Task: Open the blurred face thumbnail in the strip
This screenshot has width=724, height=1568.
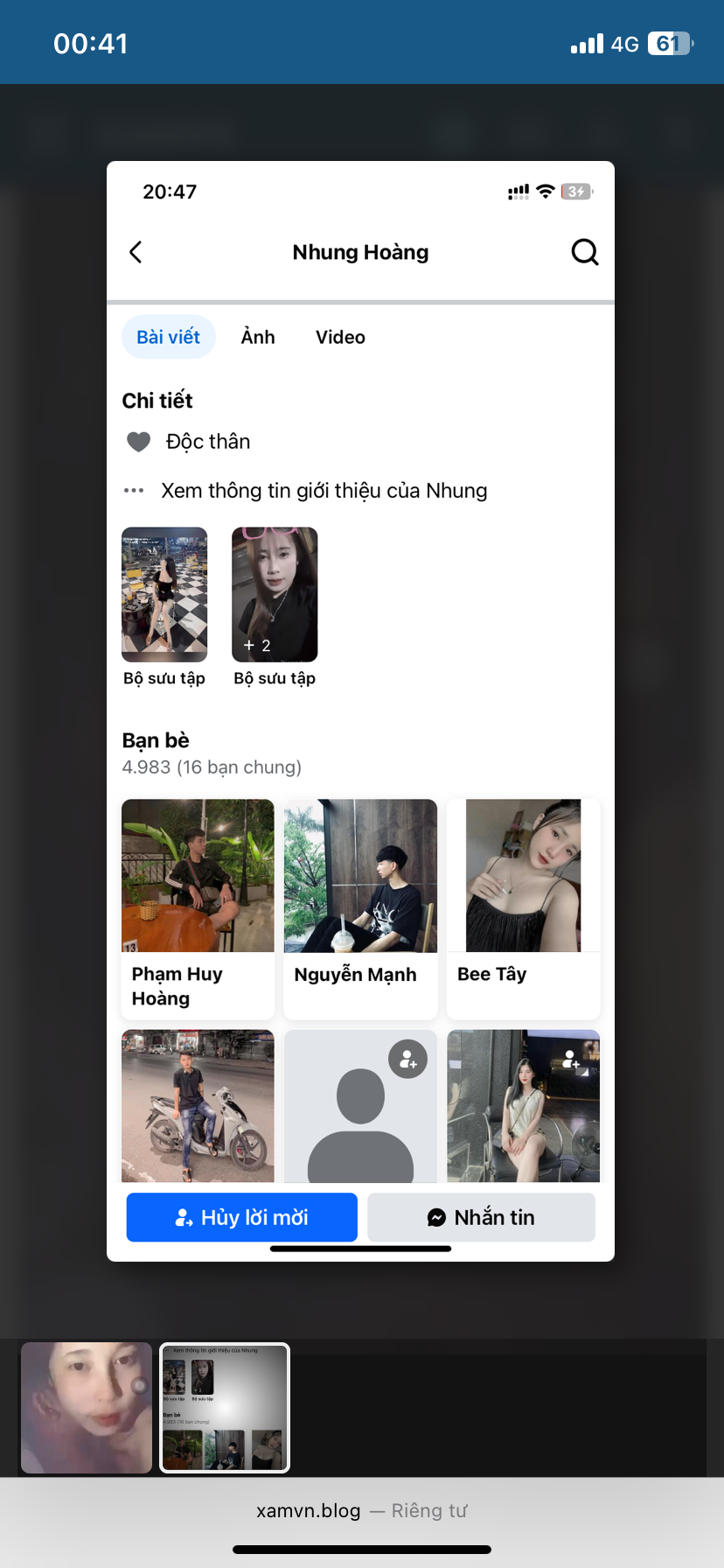Action: click(x=87, y=1407)
